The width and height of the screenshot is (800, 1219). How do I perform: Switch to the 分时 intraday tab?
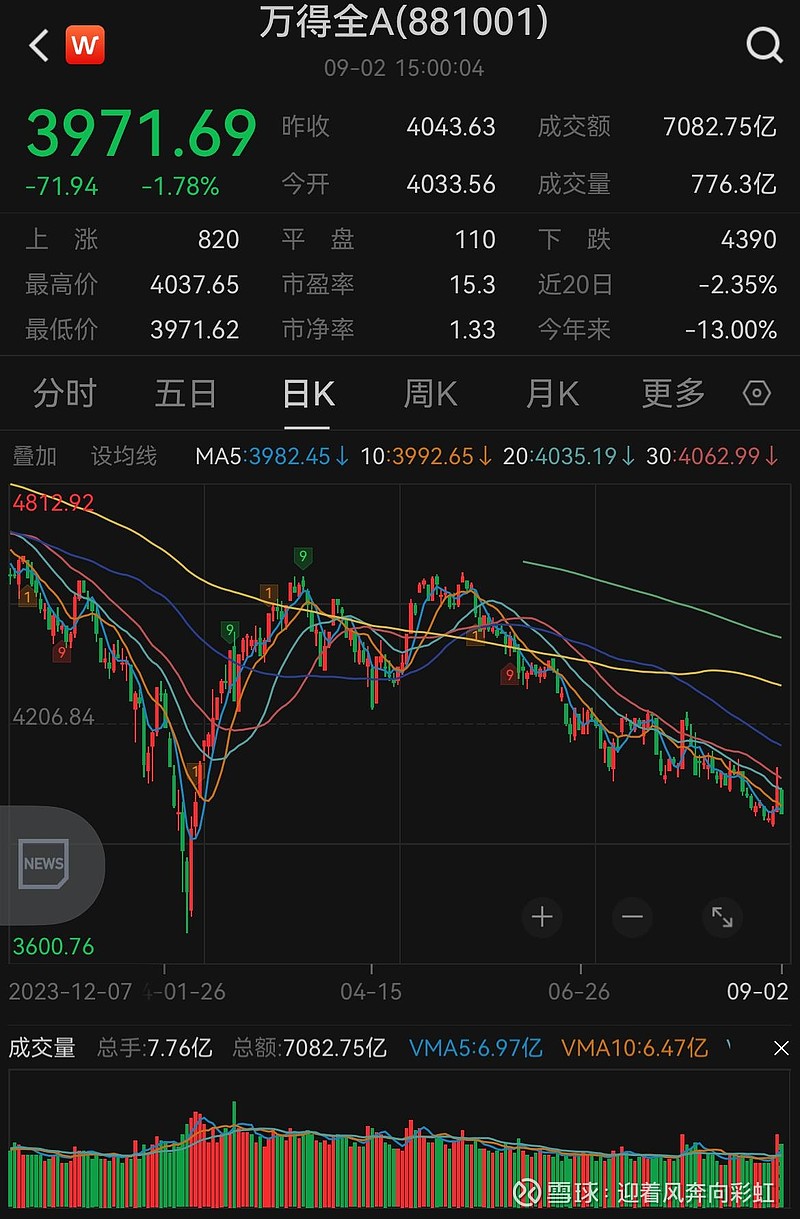[x=63, y=394]
